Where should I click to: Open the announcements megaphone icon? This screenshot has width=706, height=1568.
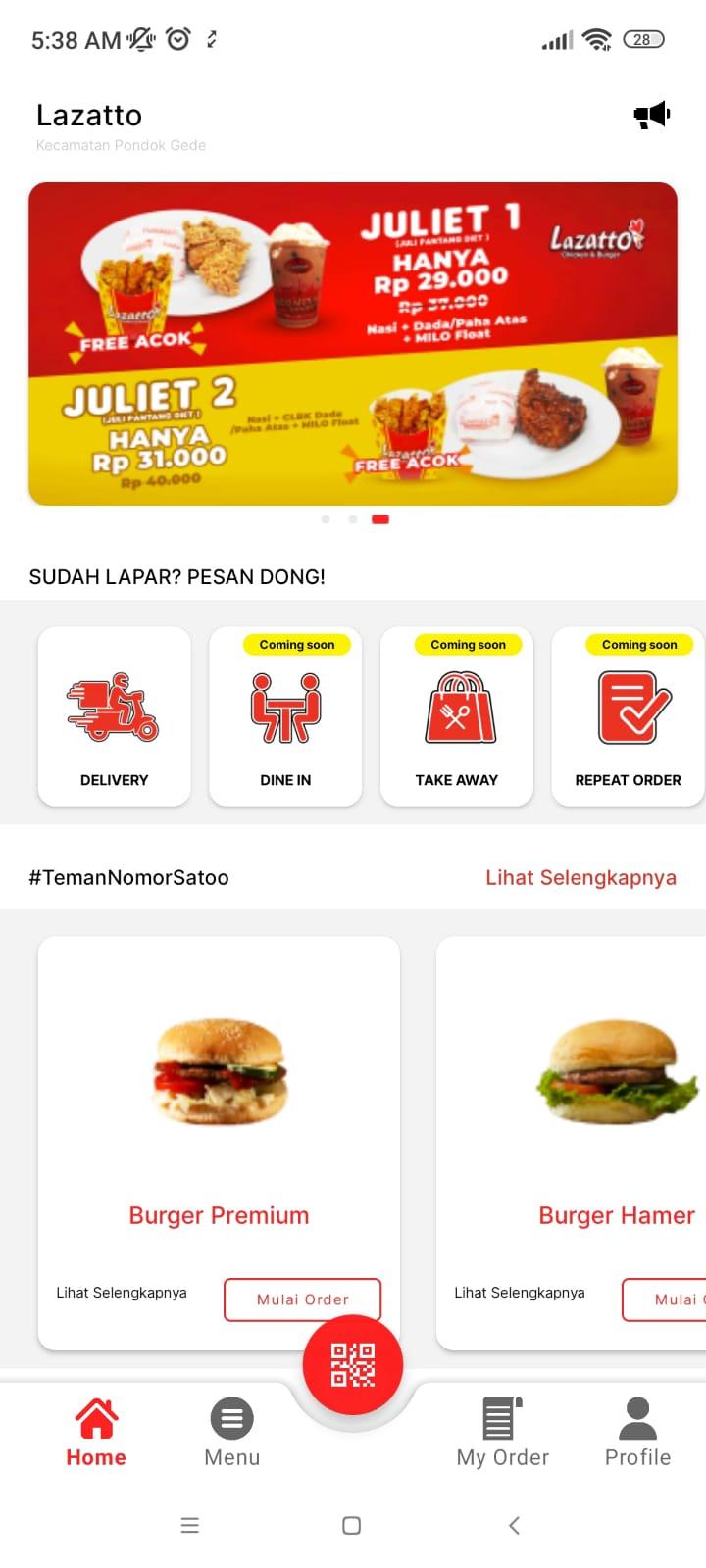(x=651, y=116)
